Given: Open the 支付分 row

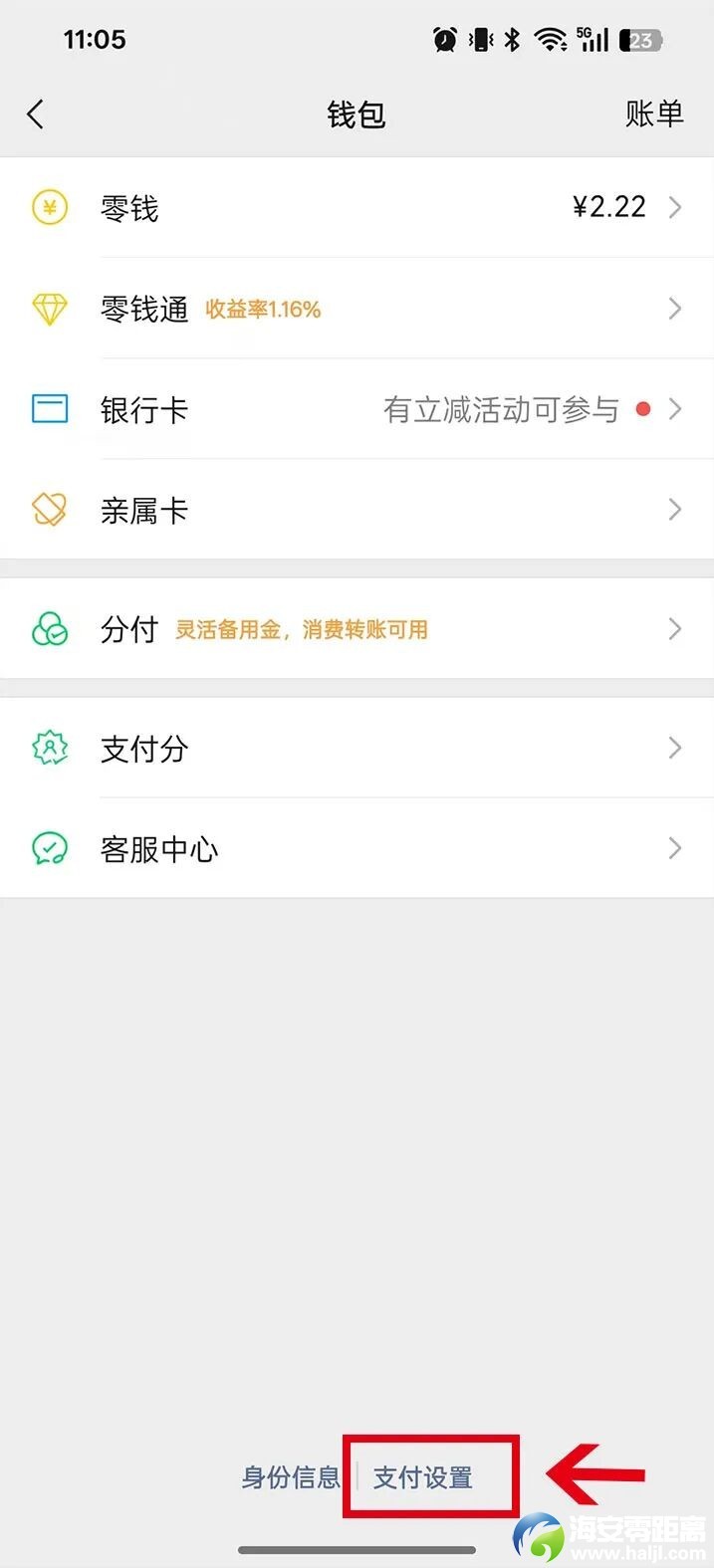Looking at the screenshot, I should coord(357,749).
